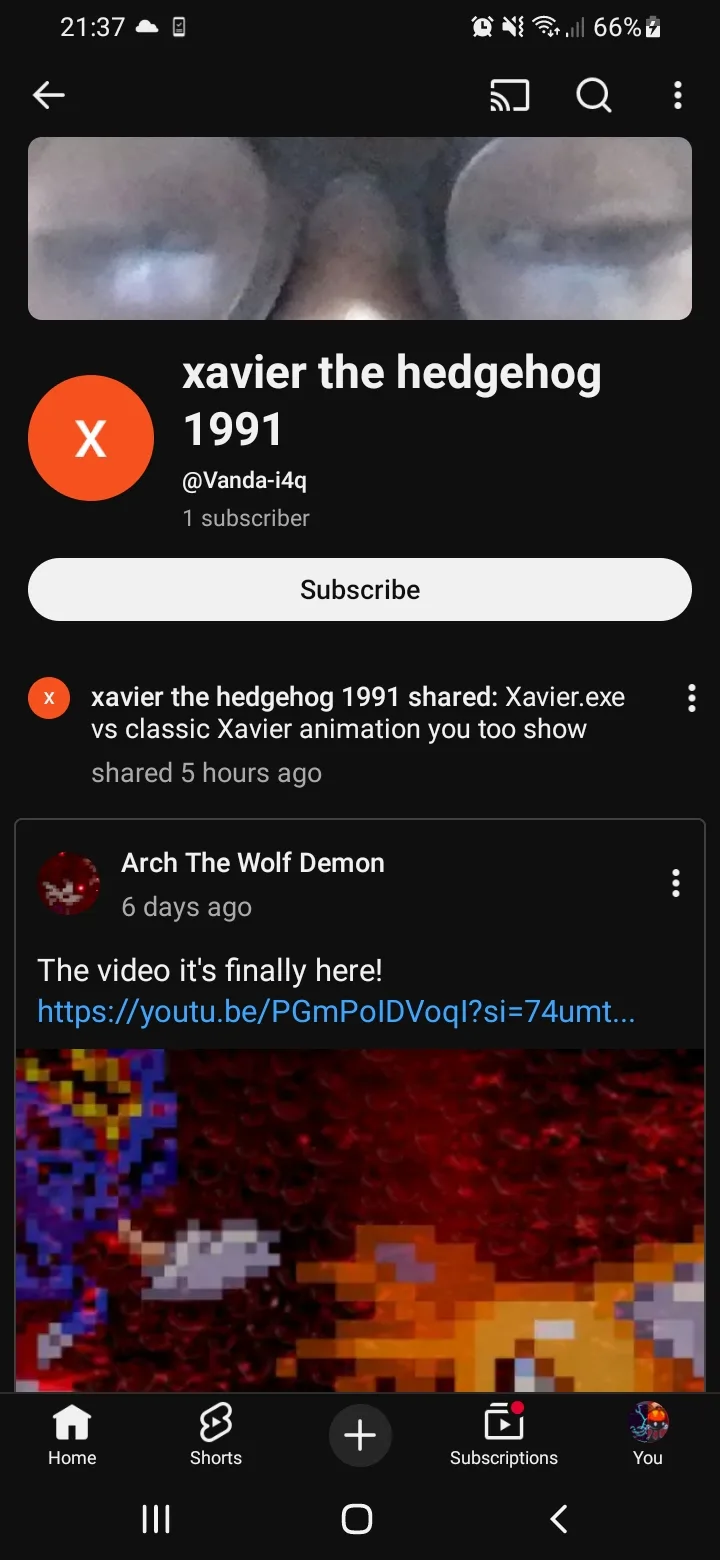Search this channel with the magnifier icon
The image size is (720, 1560).
pyautogui.click(x=593, y=96)
